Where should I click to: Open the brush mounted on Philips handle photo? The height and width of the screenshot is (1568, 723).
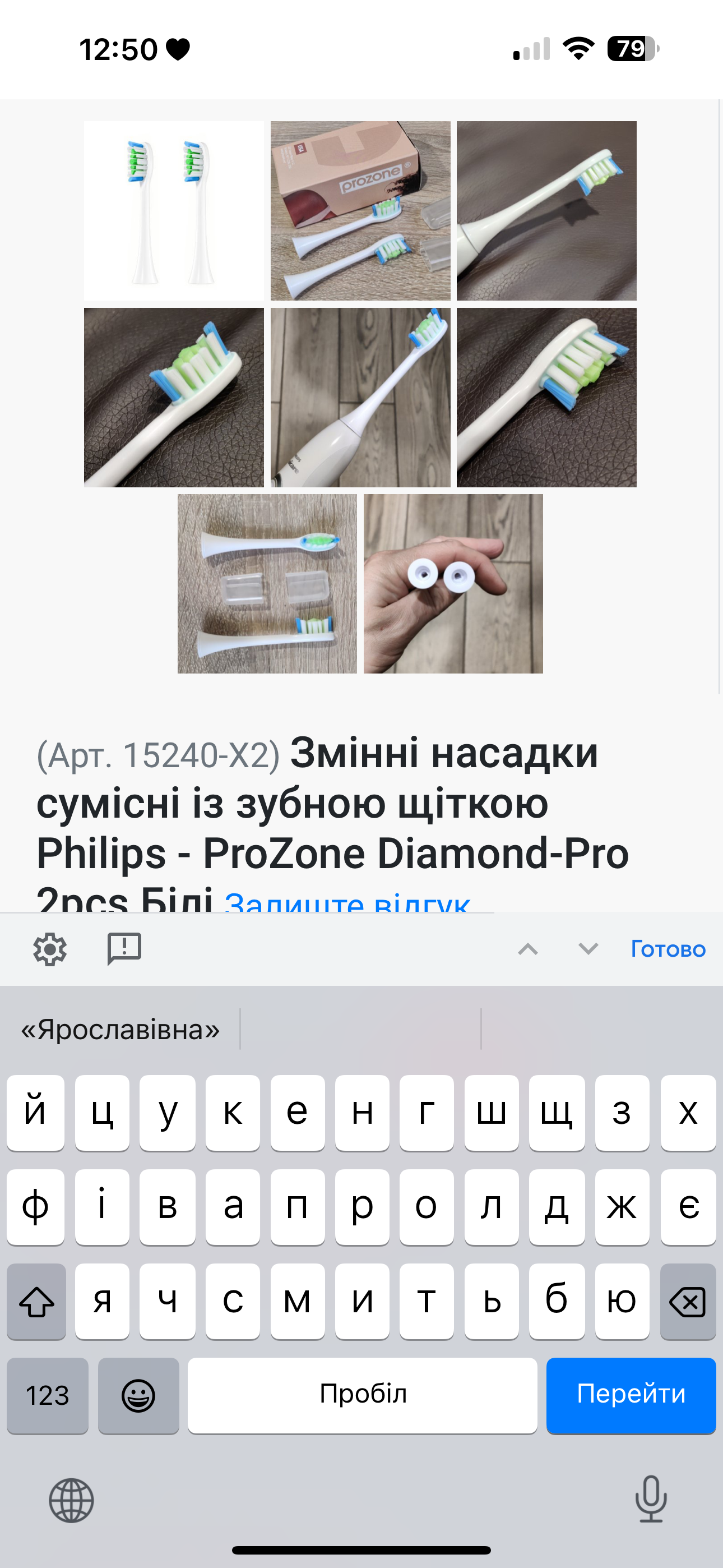(360, 397)
